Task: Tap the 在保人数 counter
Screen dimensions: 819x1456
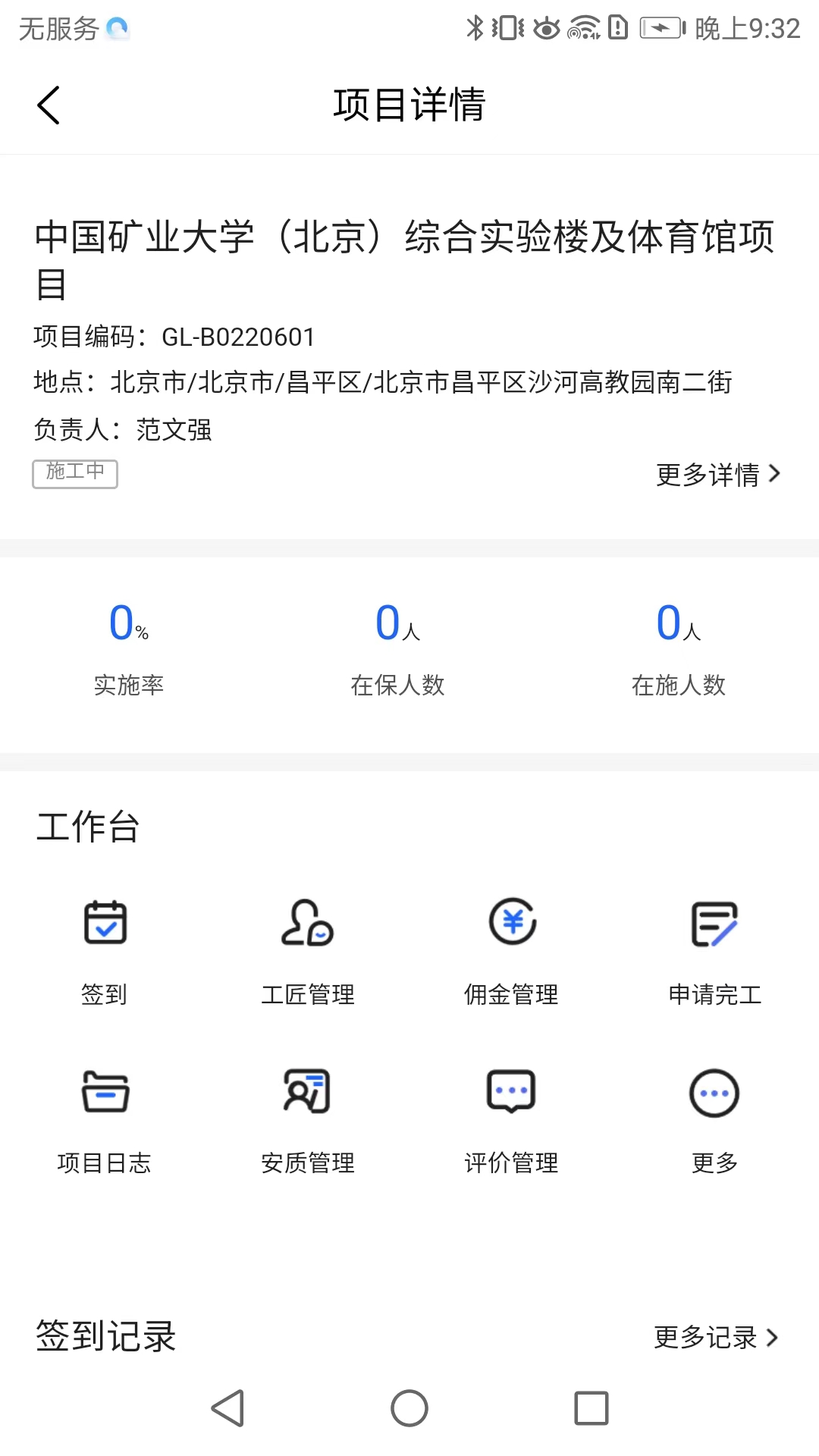Action: [x=398, y=648]
